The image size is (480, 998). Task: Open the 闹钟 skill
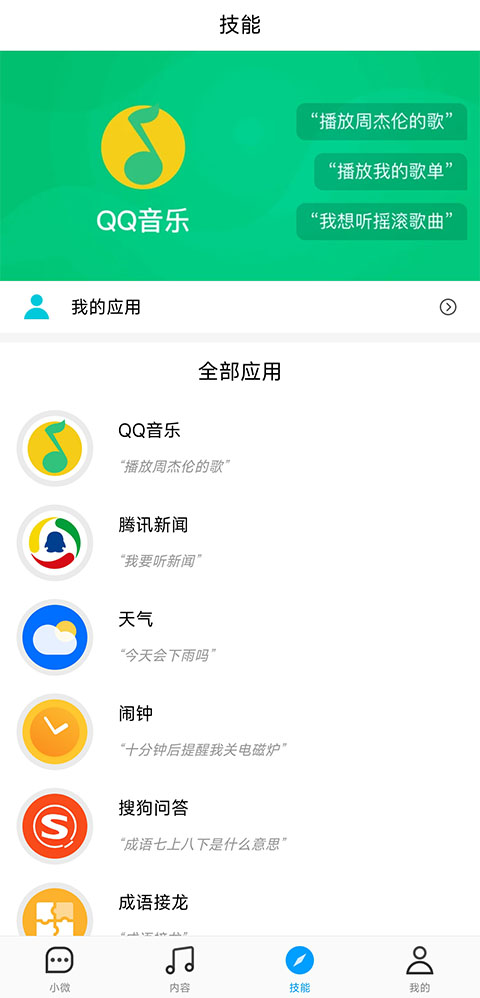pyautogui.click(x=240, y=731)
